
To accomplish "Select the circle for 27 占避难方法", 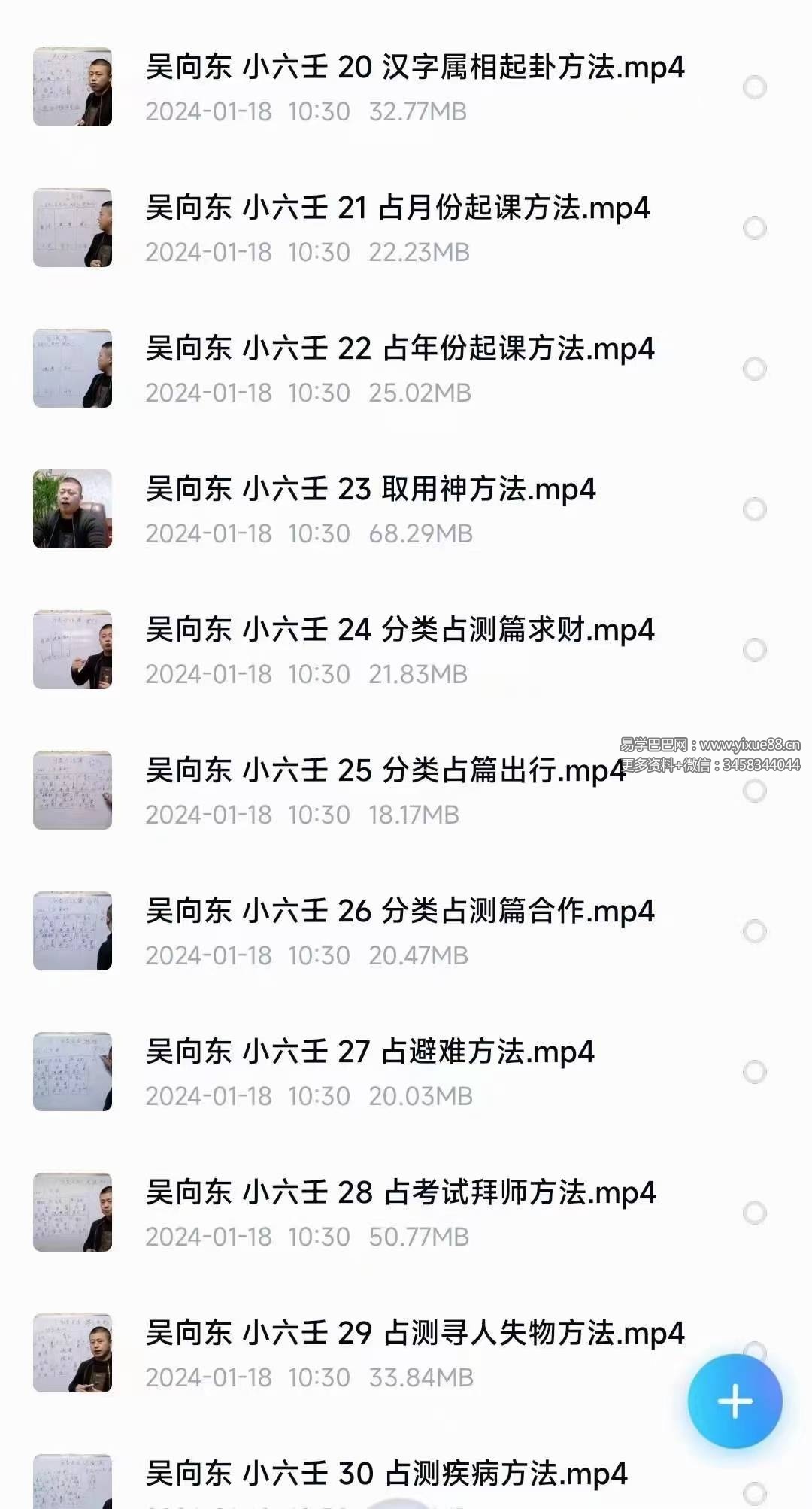I will pyautogui.click(x=754, y=1072).
